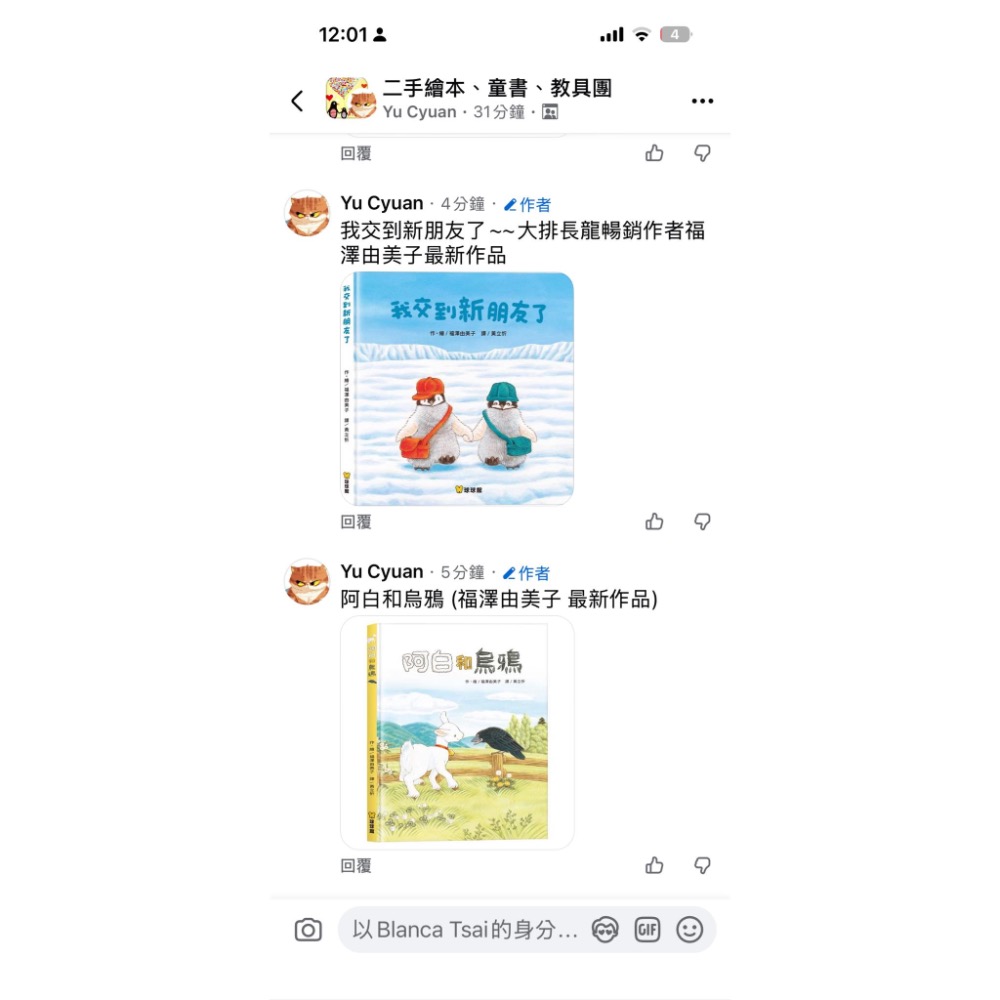Reply to the 我交到新朋友了 comment

coord(356,522)
